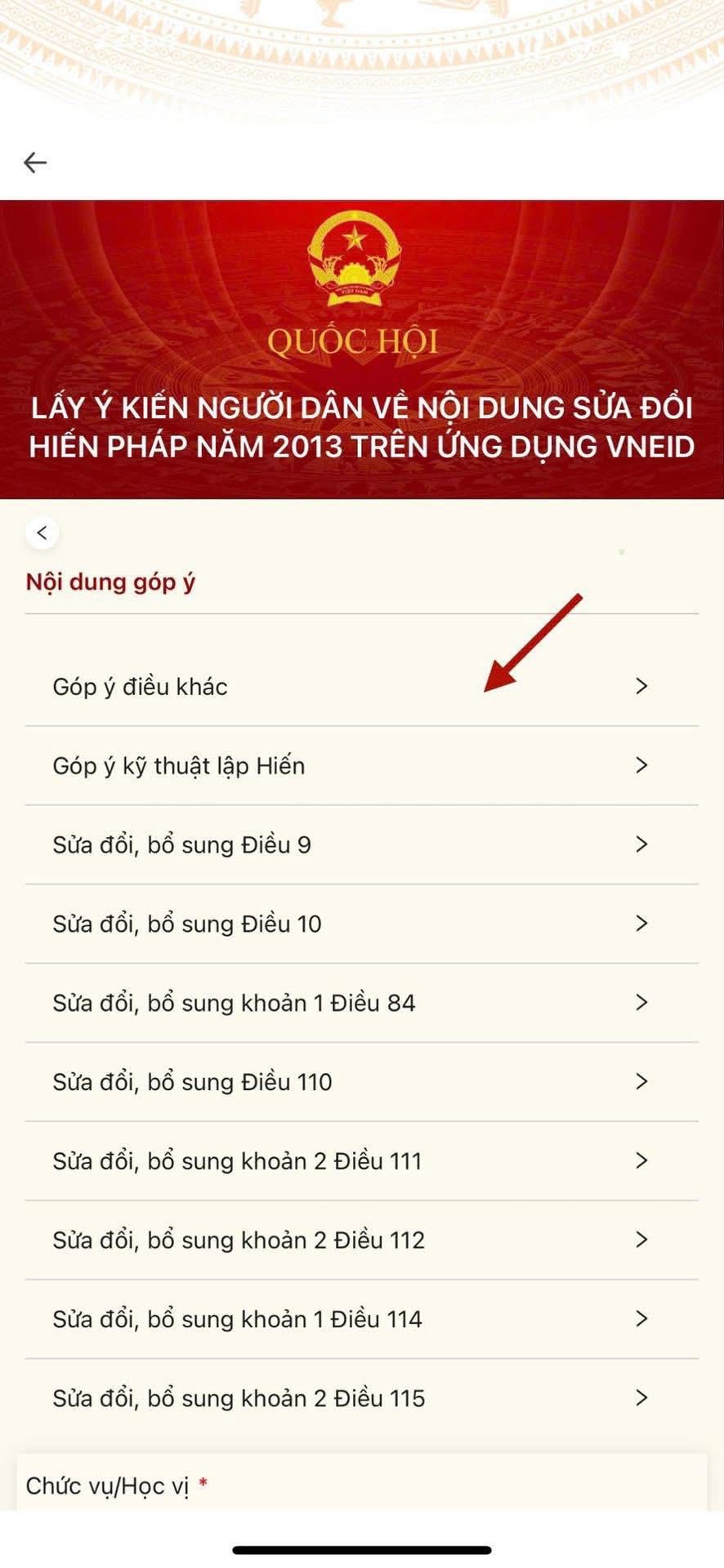Tap the circular back chevron above Nội dung góp ý

coord(42,533)
